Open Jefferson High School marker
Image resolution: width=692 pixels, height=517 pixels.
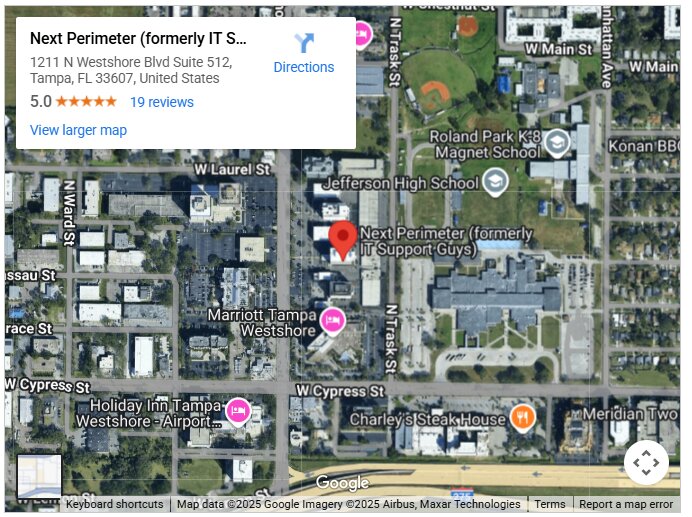[494, 182]
